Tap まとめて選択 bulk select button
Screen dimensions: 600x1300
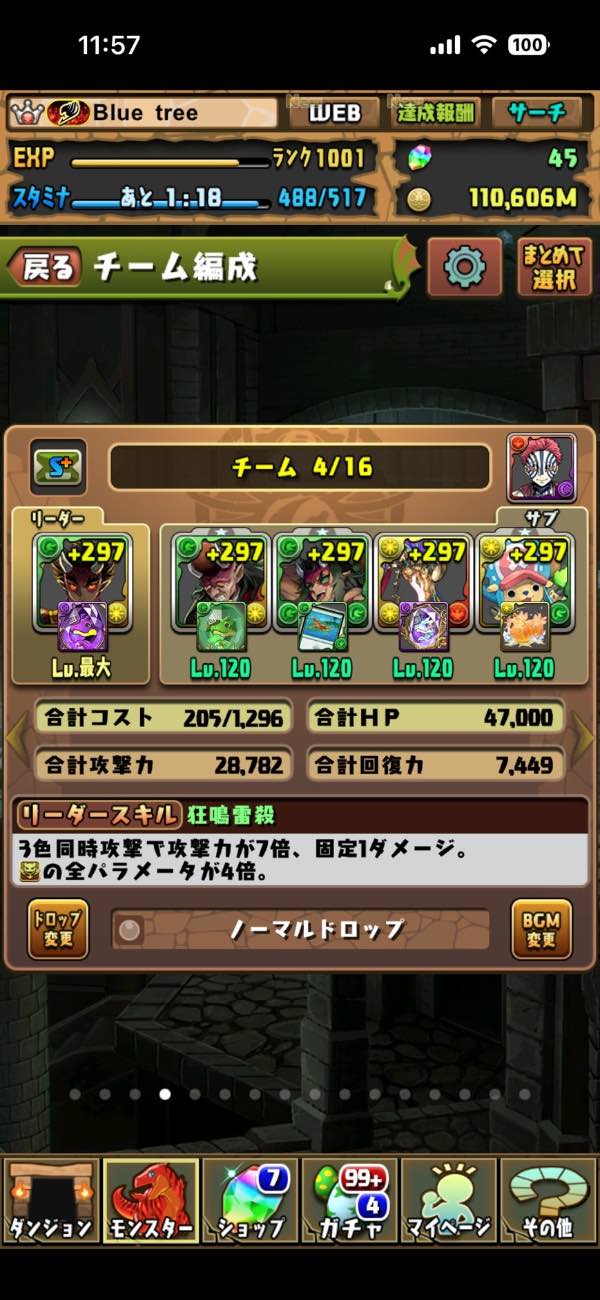pos(554,267)
